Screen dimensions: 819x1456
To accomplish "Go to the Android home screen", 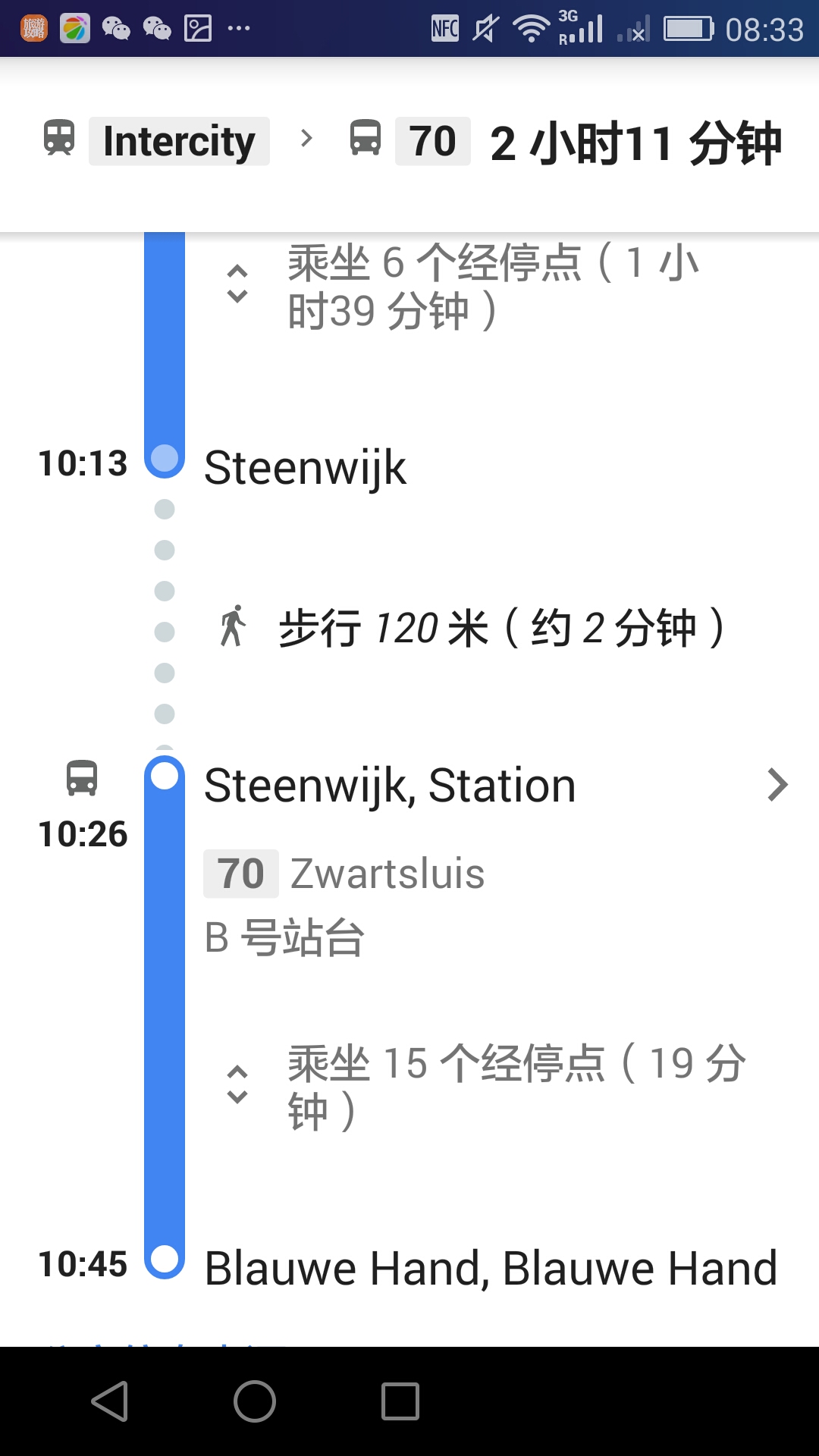I will point(255,1401).
